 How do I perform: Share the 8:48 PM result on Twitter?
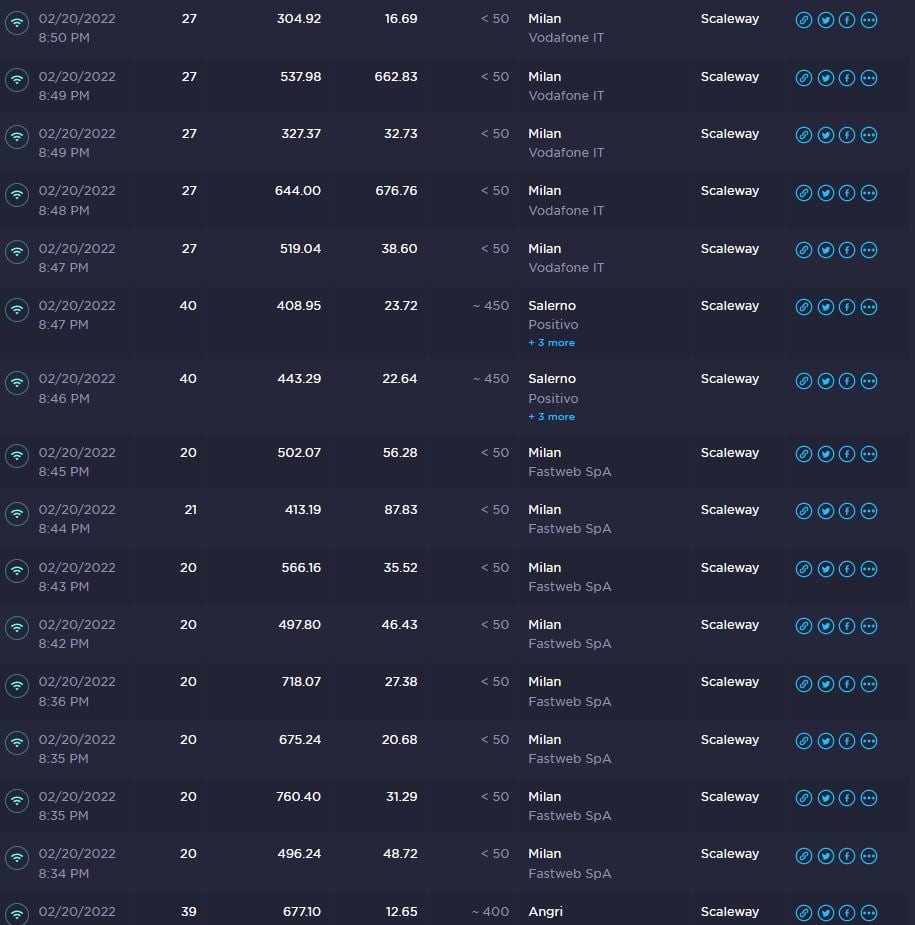click(x=825, y=192)
